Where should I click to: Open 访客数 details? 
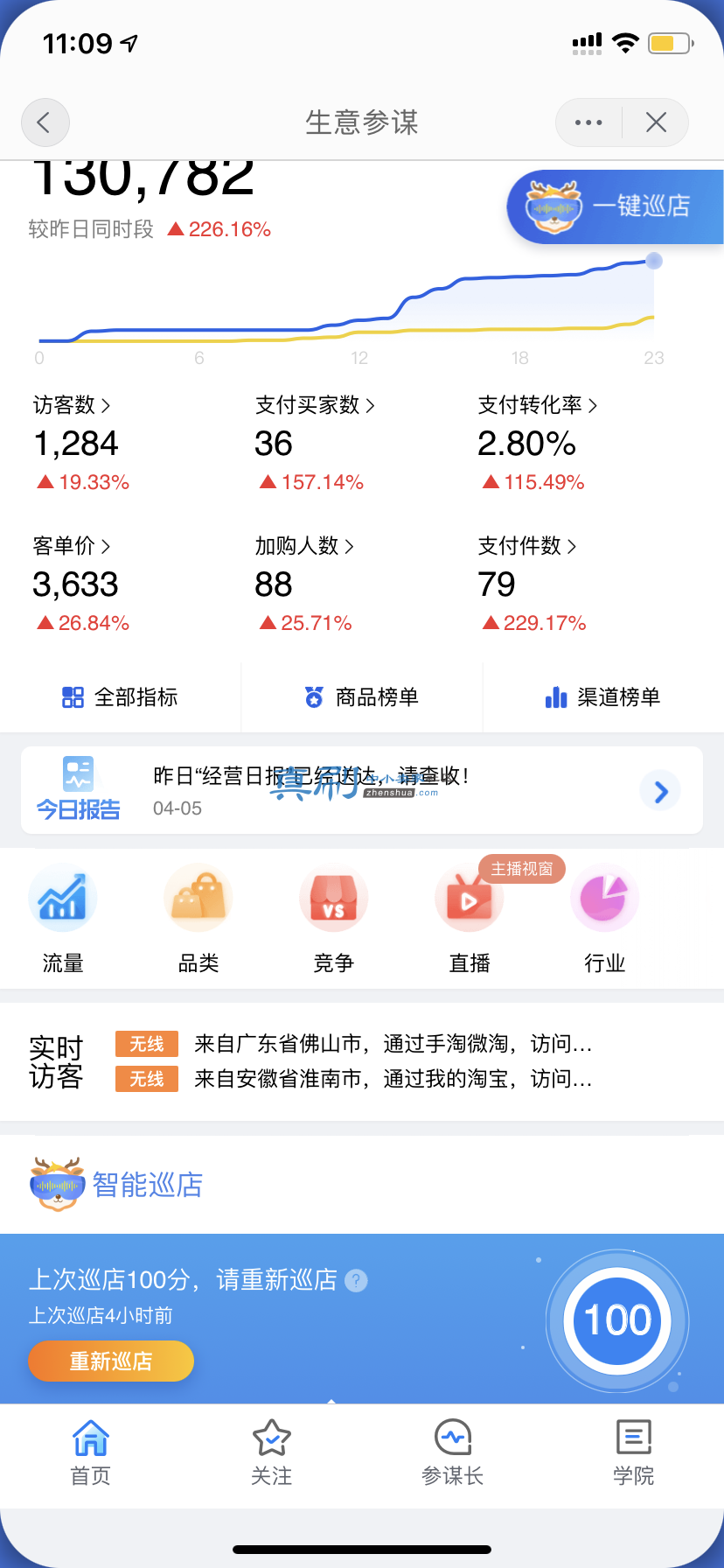pos(72,405)
